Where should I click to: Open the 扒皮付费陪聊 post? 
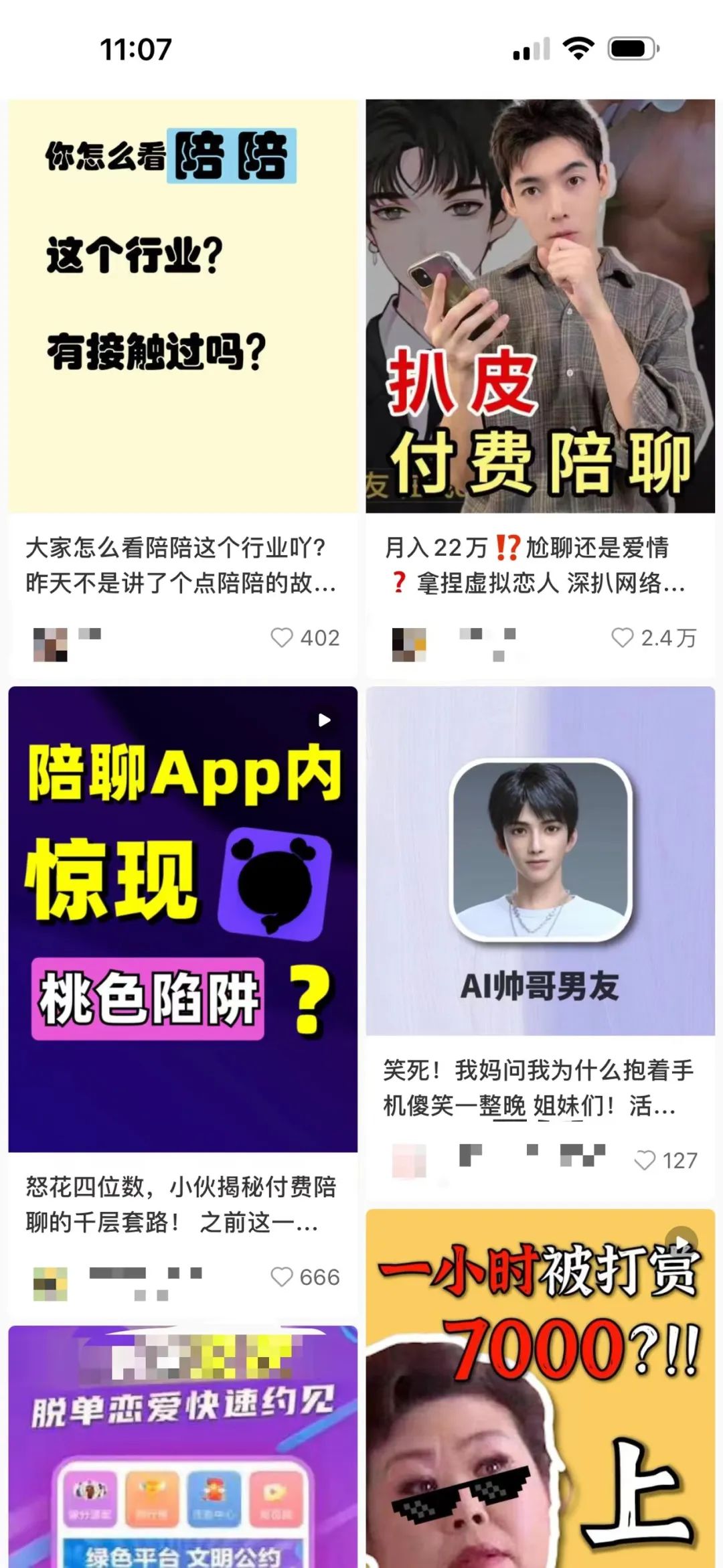pyautogui.click(x=540, y=306)
